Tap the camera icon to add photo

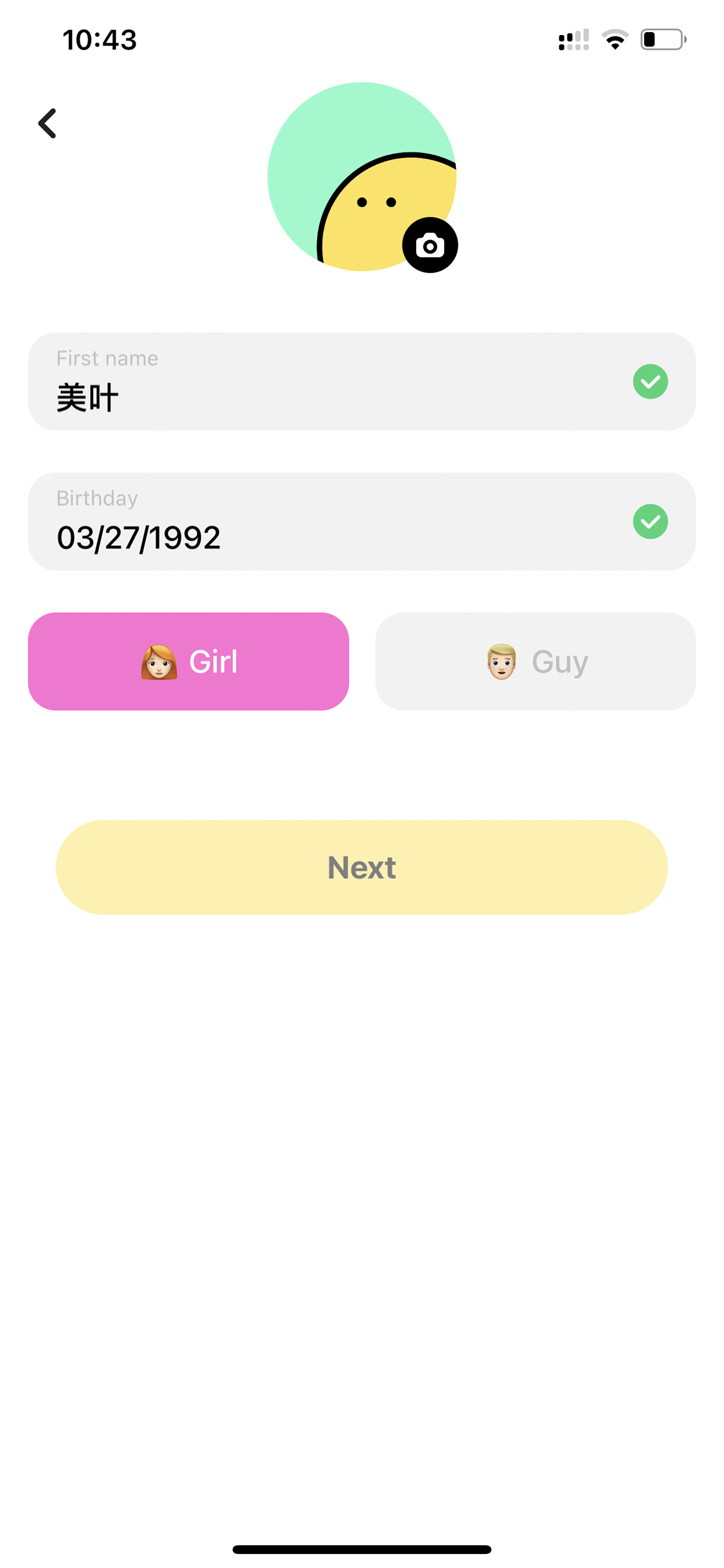[x=430, y=245]
